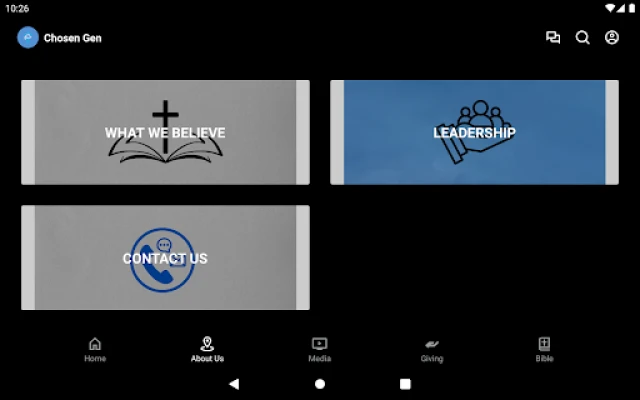Image resolution: width=640 pixels, height=400 pixels.
Task: Open the Contact Us card
Action: pos(165,258)
